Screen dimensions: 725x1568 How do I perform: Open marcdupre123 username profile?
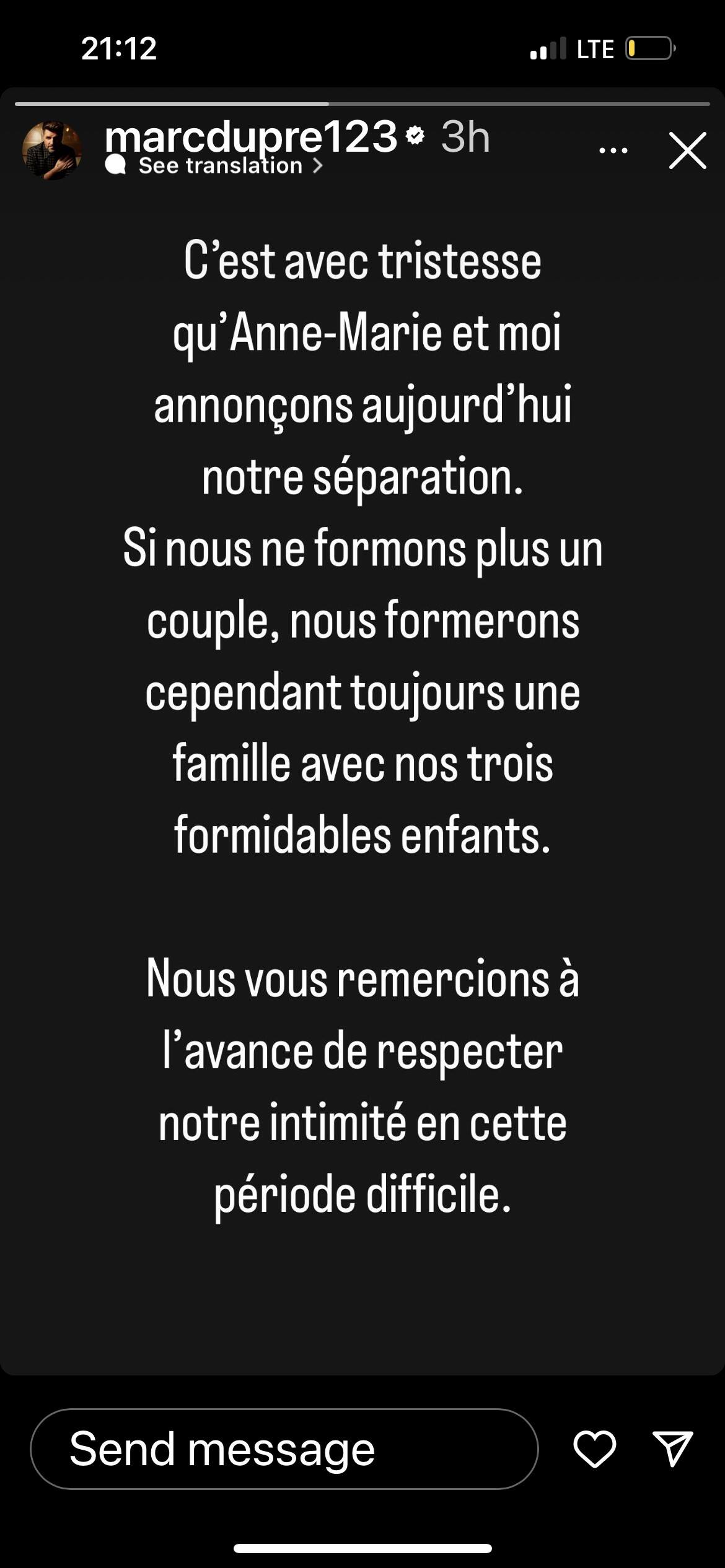(250, 136)
